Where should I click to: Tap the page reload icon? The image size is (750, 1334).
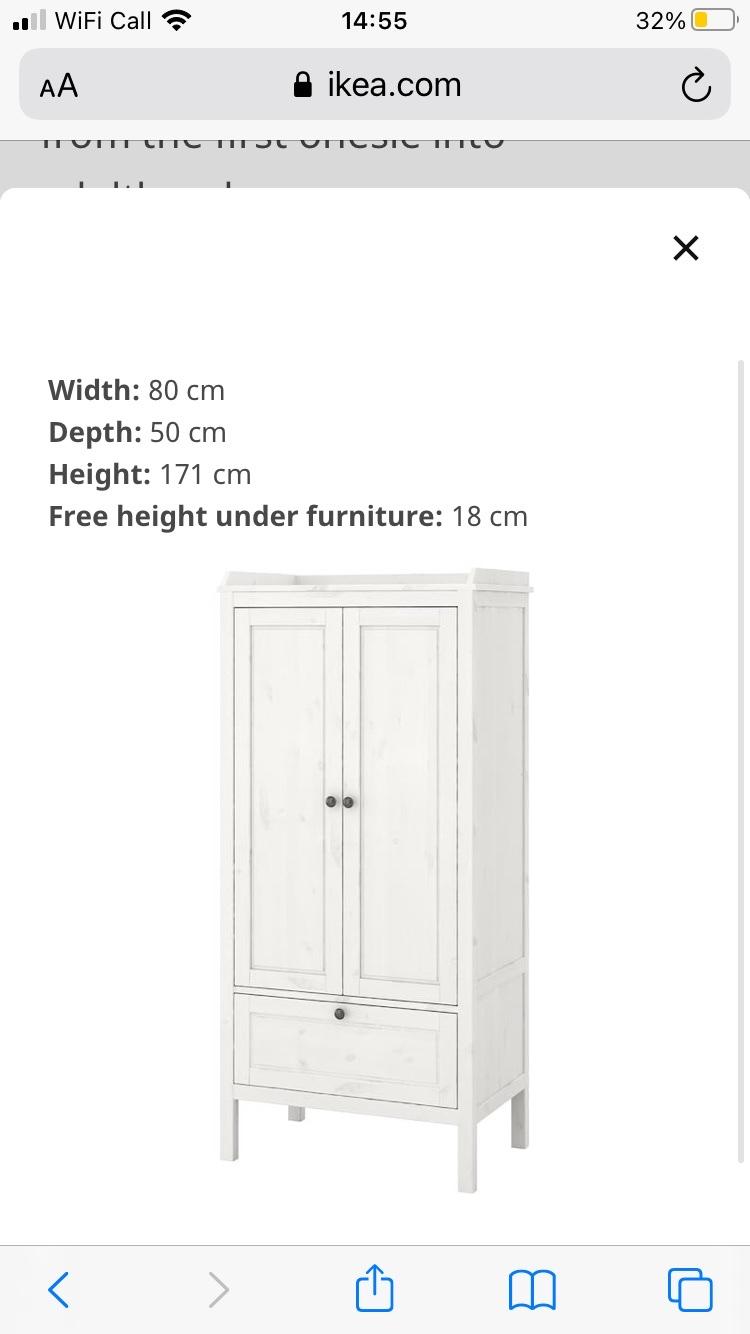(696, 85)
